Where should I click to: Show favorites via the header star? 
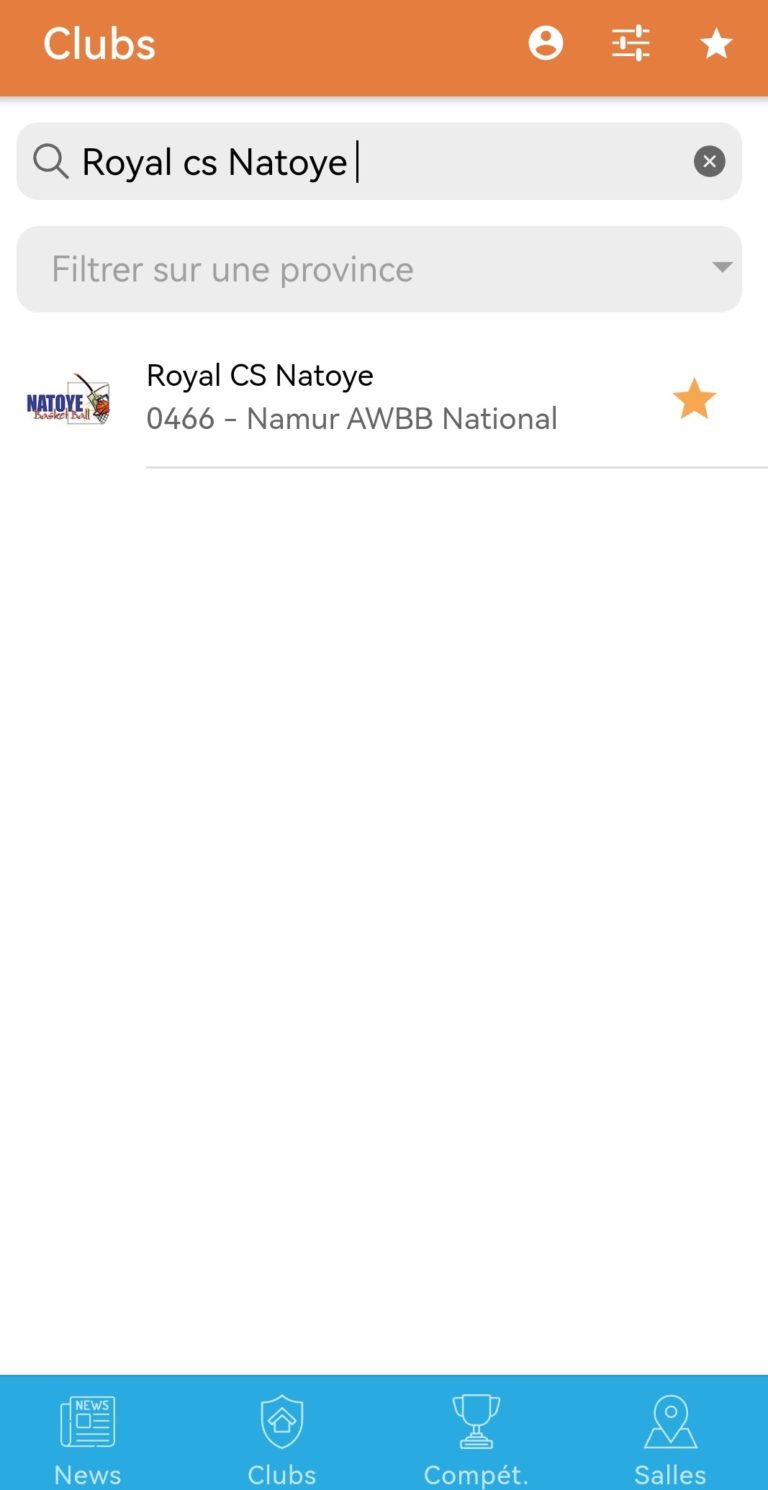tap(716, 44)
